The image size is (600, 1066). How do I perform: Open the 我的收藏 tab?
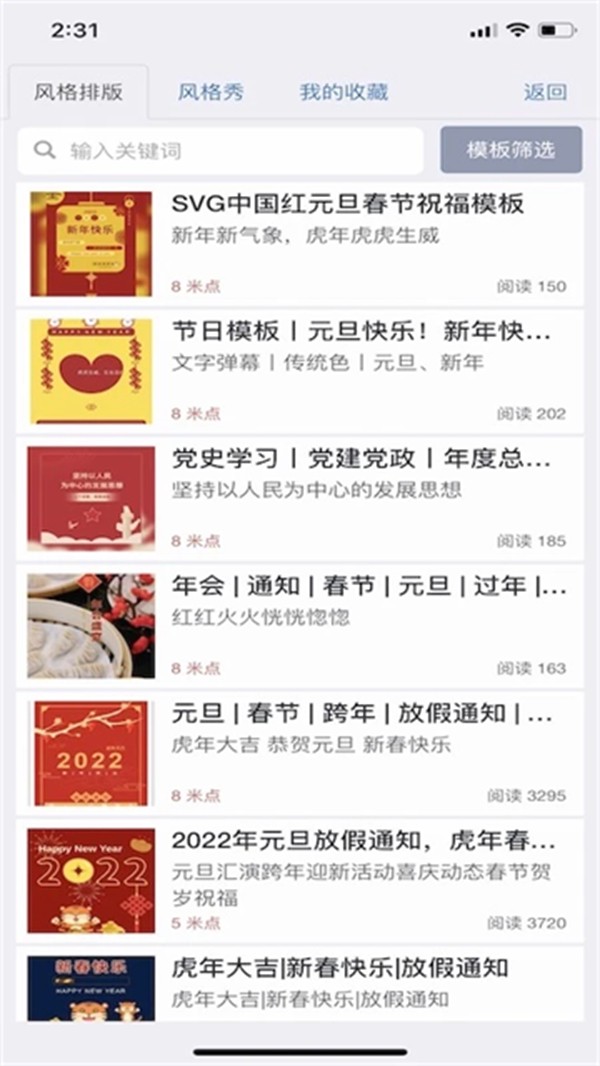point(344,93)
